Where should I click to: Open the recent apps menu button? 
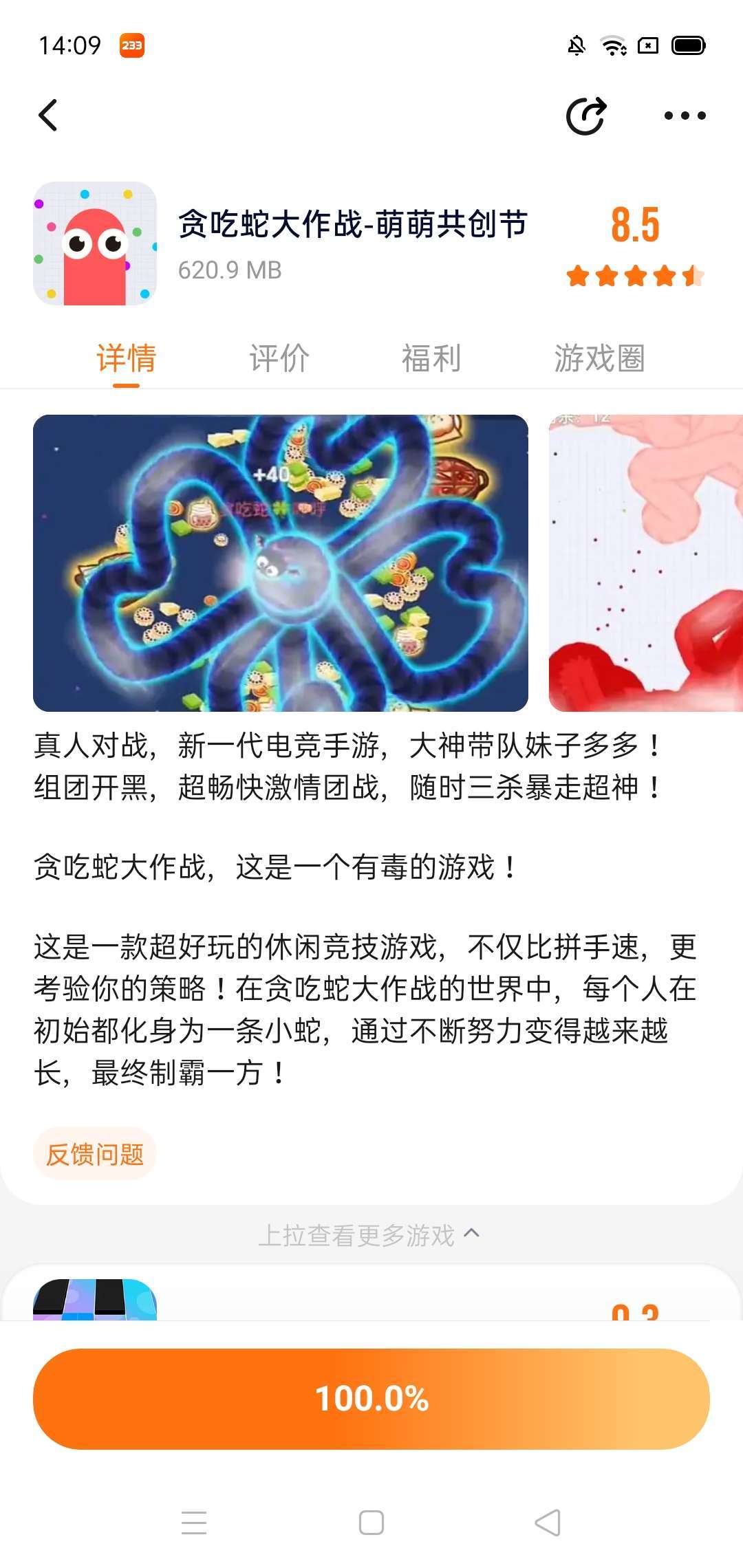point(194,1522)
